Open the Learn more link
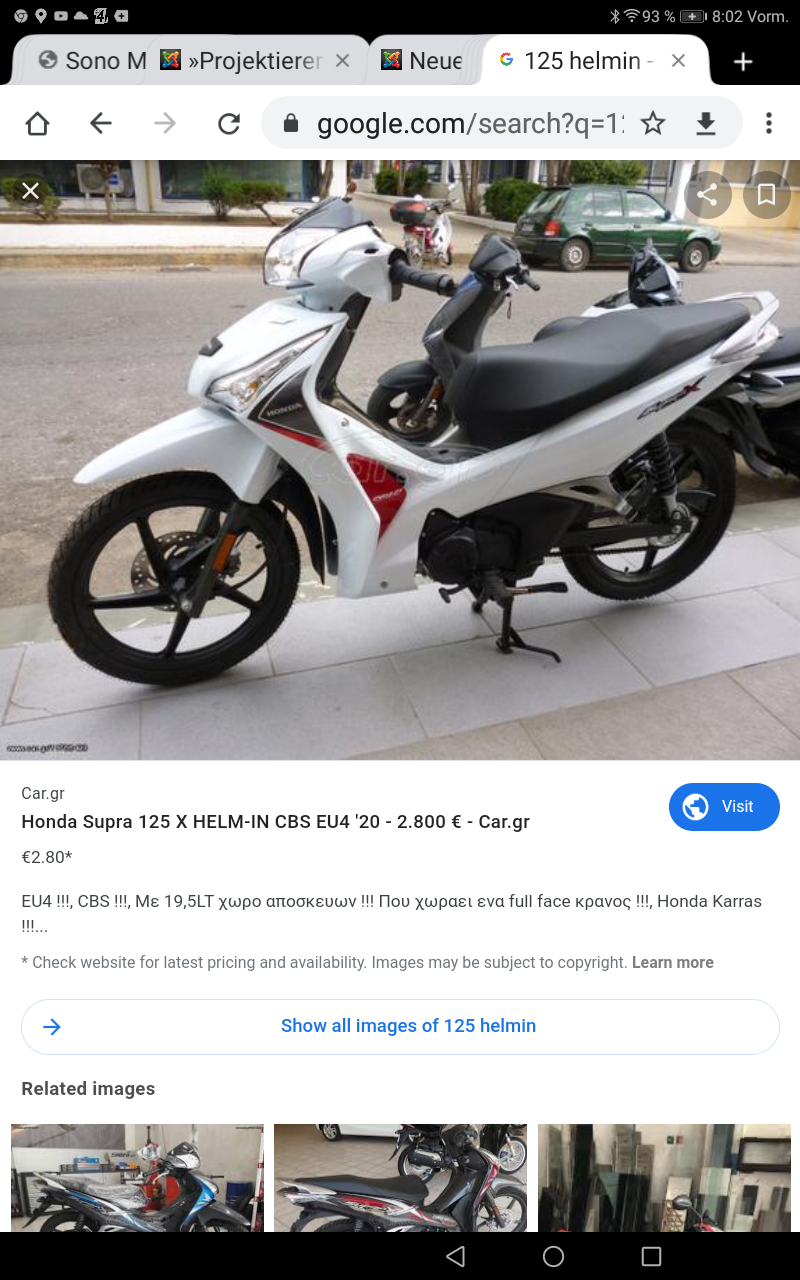 click(672, 962)
